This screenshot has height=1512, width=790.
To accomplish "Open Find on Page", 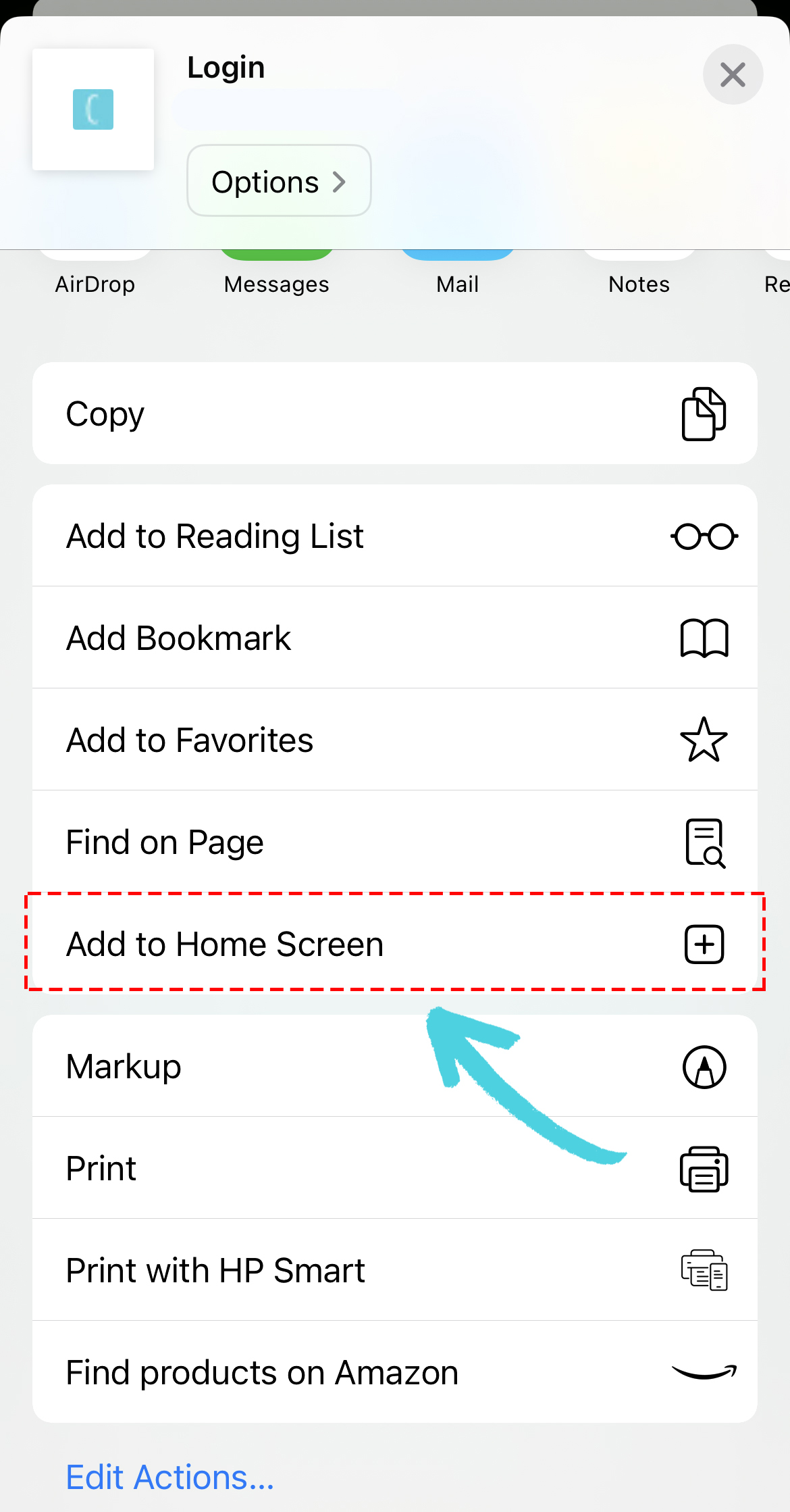I will click(394, 842).
